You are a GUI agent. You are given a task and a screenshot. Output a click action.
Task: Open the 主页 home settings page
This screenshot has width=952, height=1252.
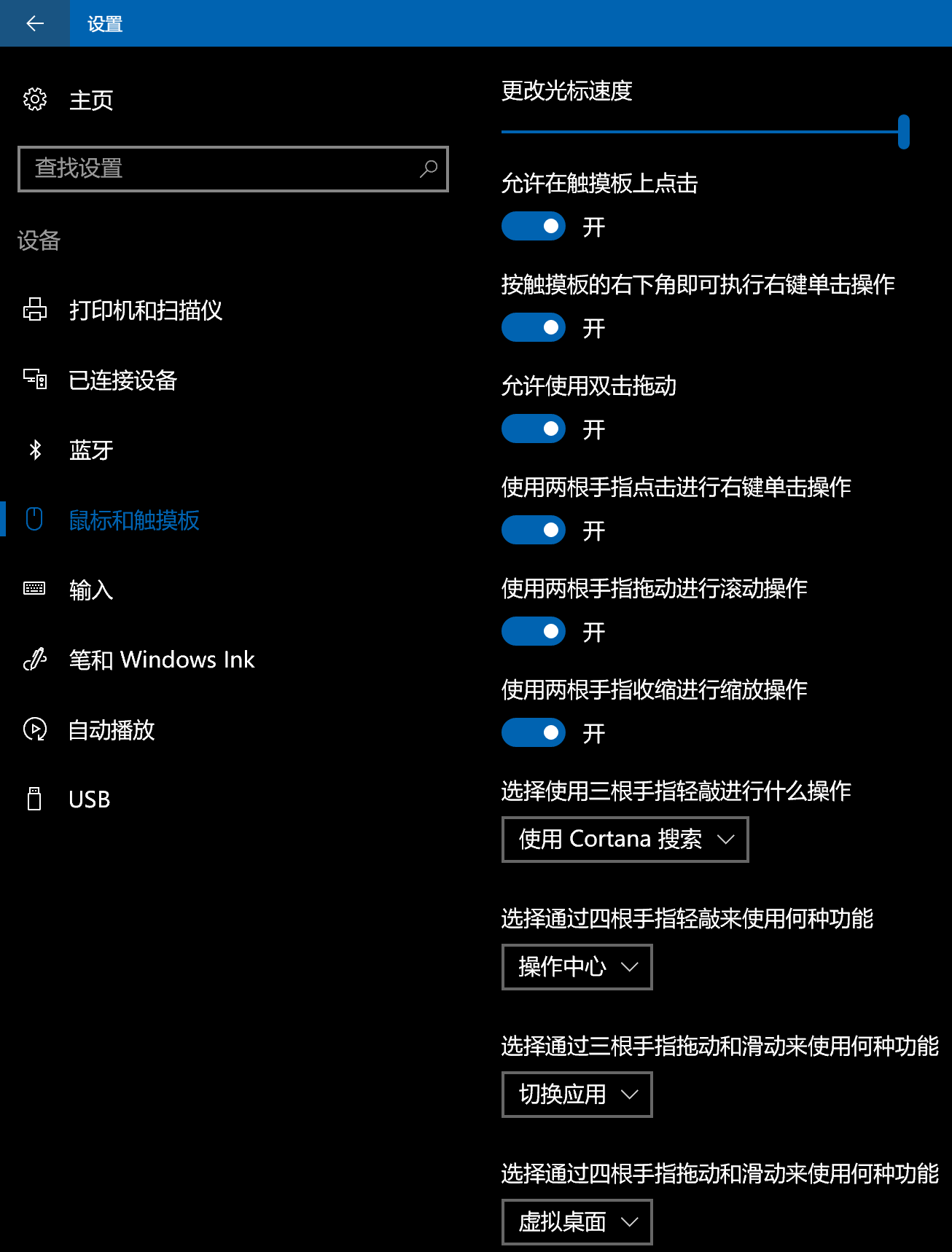[90, 100]
